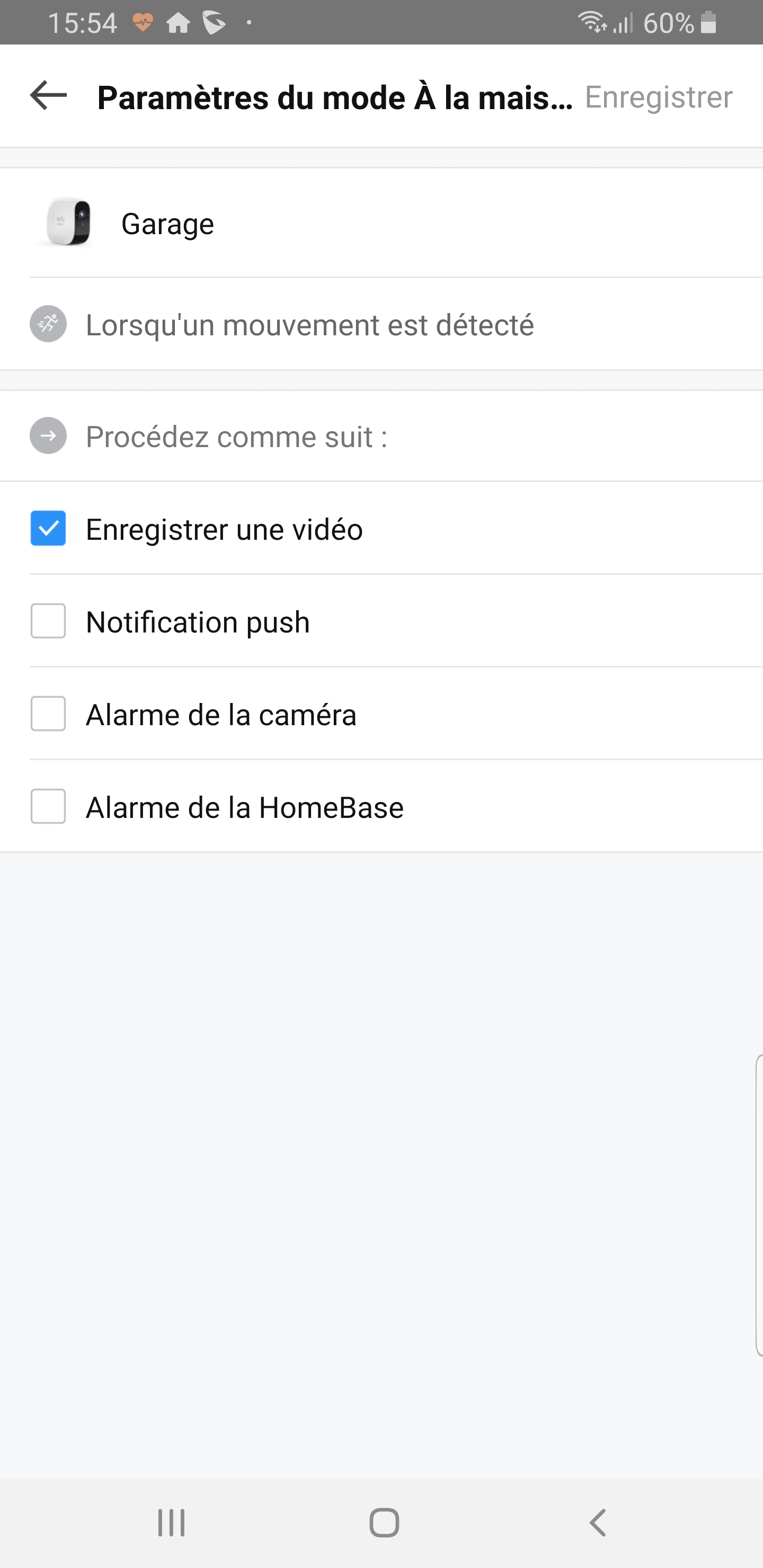Viewport: 763px width, 1568px height.
Task: Open recent apps from the navigation bar
Action: click(x=171, y=1522)
